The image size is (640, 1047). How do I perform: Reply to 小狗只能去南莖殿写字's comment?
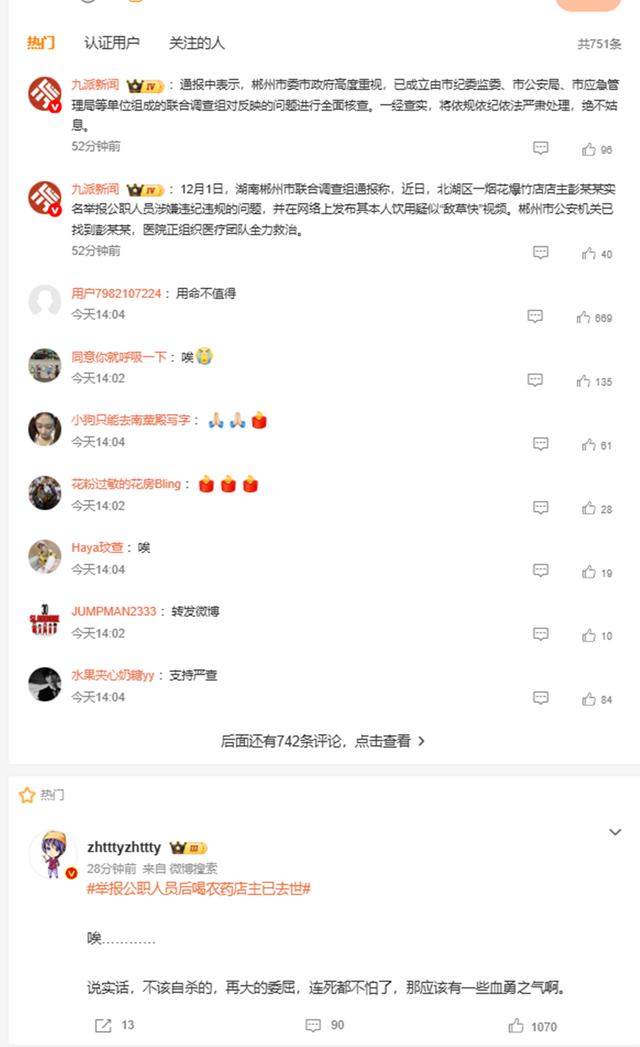[540, 444]
